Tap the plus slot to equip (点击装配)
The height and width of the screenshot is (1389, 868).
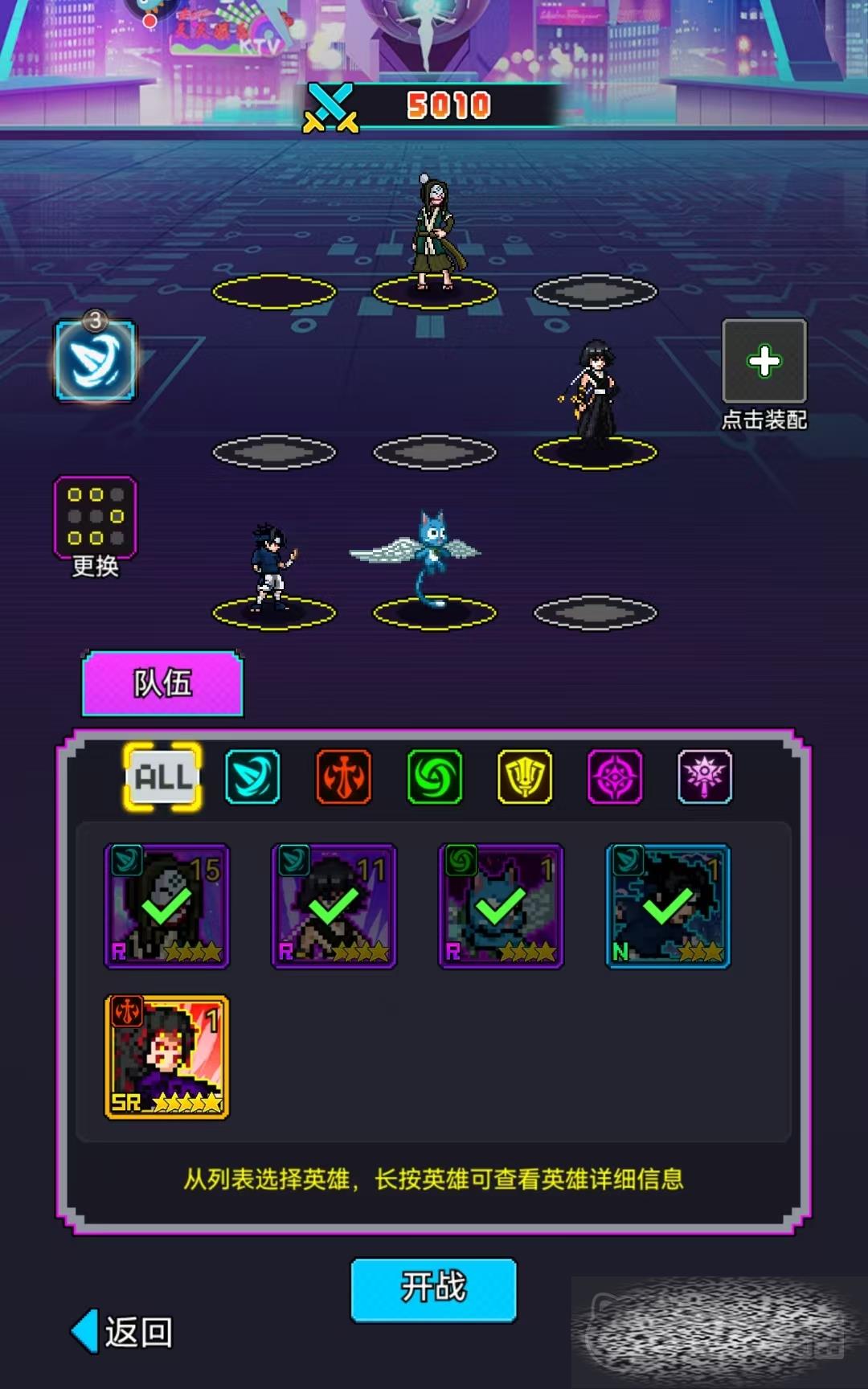(764, 361)
